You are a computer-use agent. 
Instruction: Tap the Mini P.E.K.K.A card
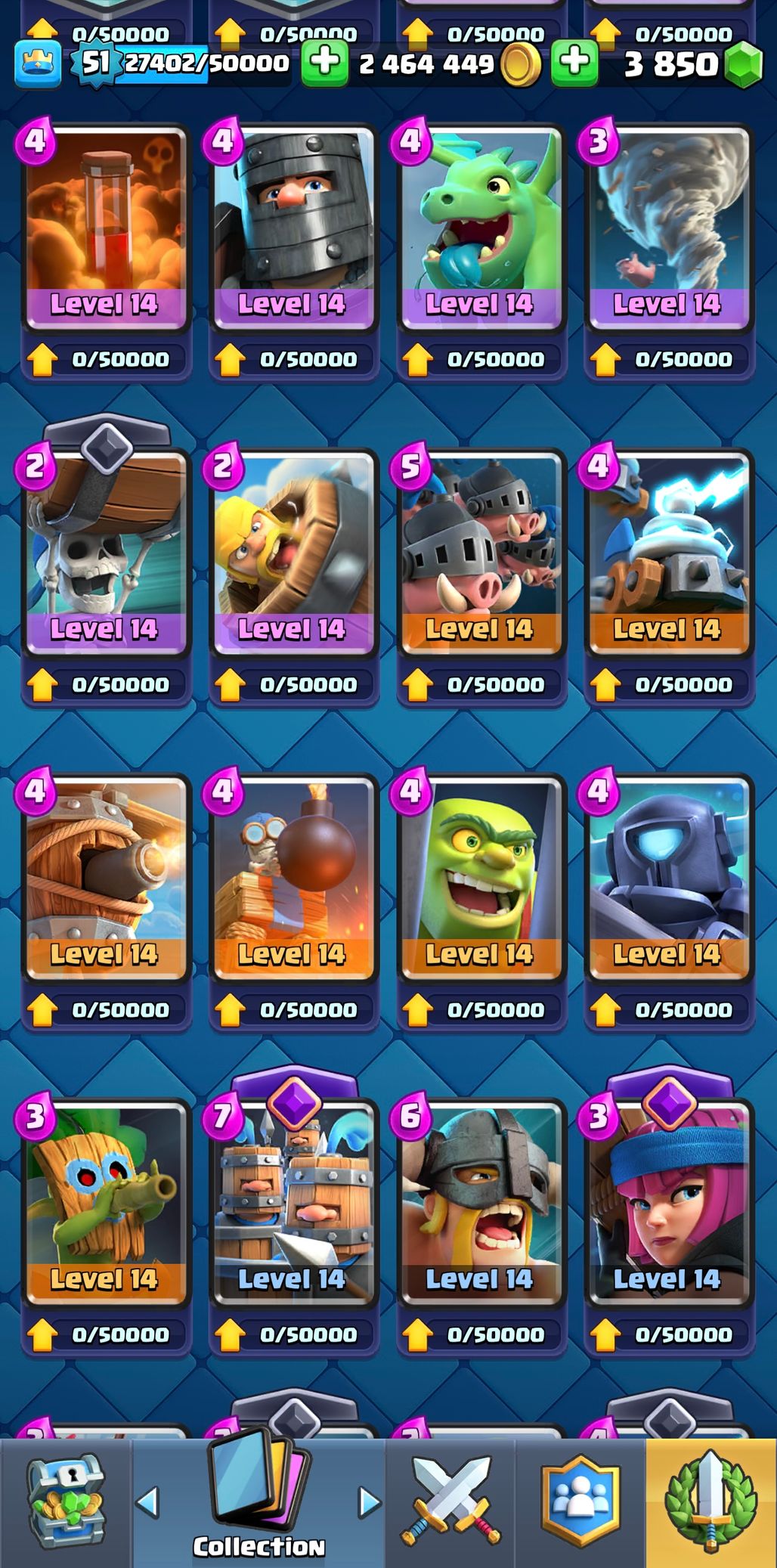pyautogui.click(x=668, y=879)
